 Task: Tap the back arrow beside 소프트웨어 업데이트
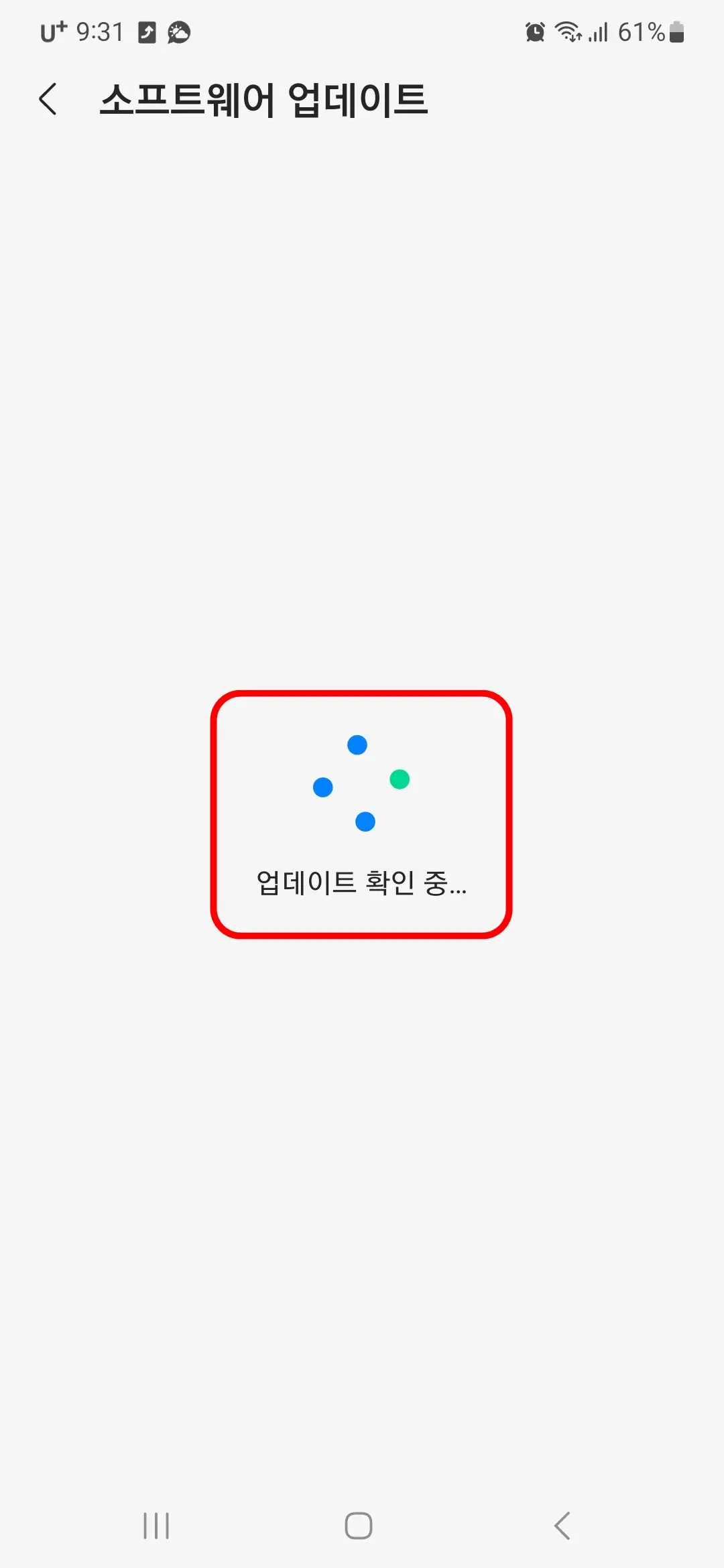coord(49,99)
